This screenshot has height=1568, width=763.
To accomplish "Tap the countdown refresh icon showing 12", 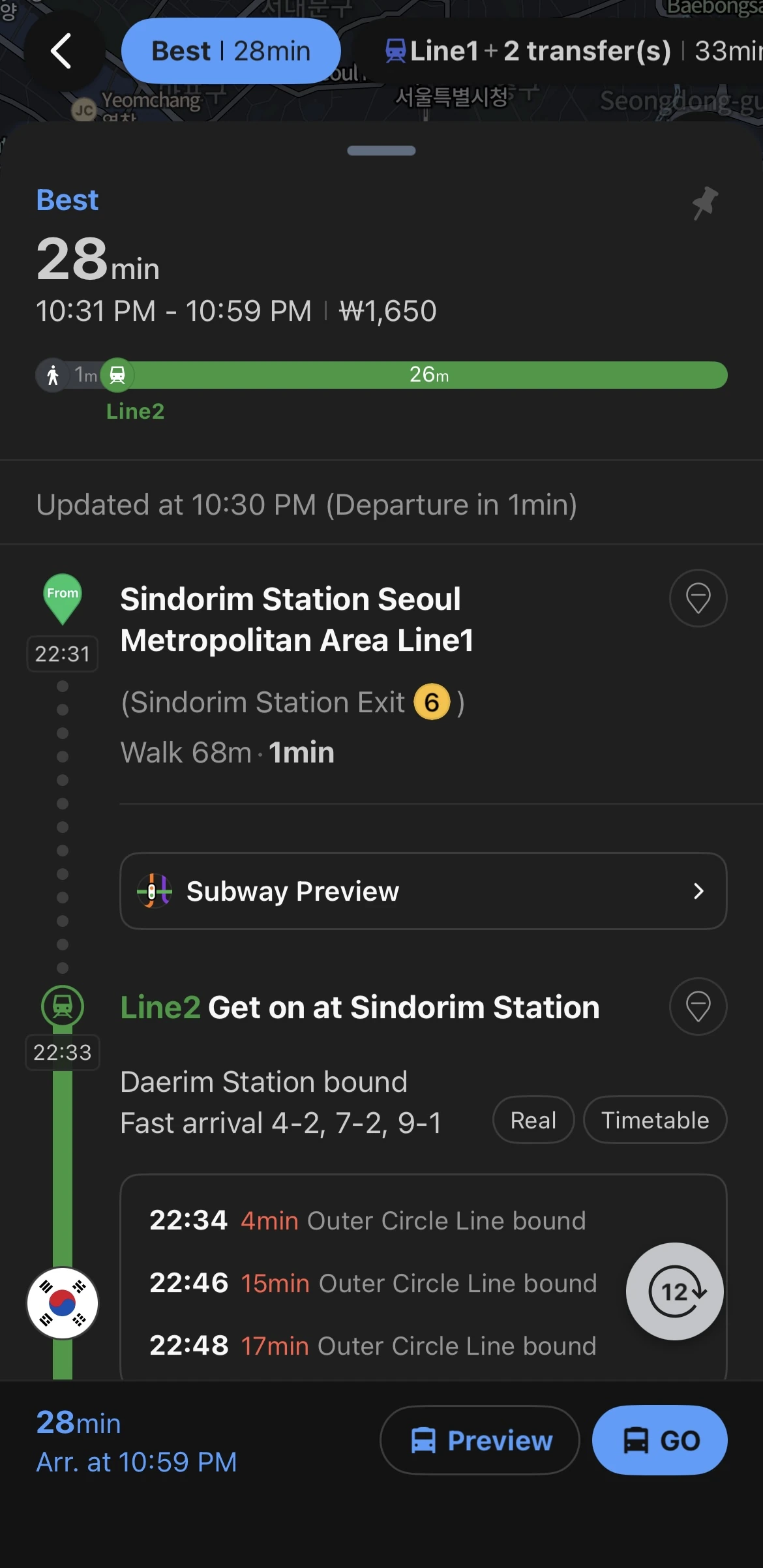I will coord(674,1292).
